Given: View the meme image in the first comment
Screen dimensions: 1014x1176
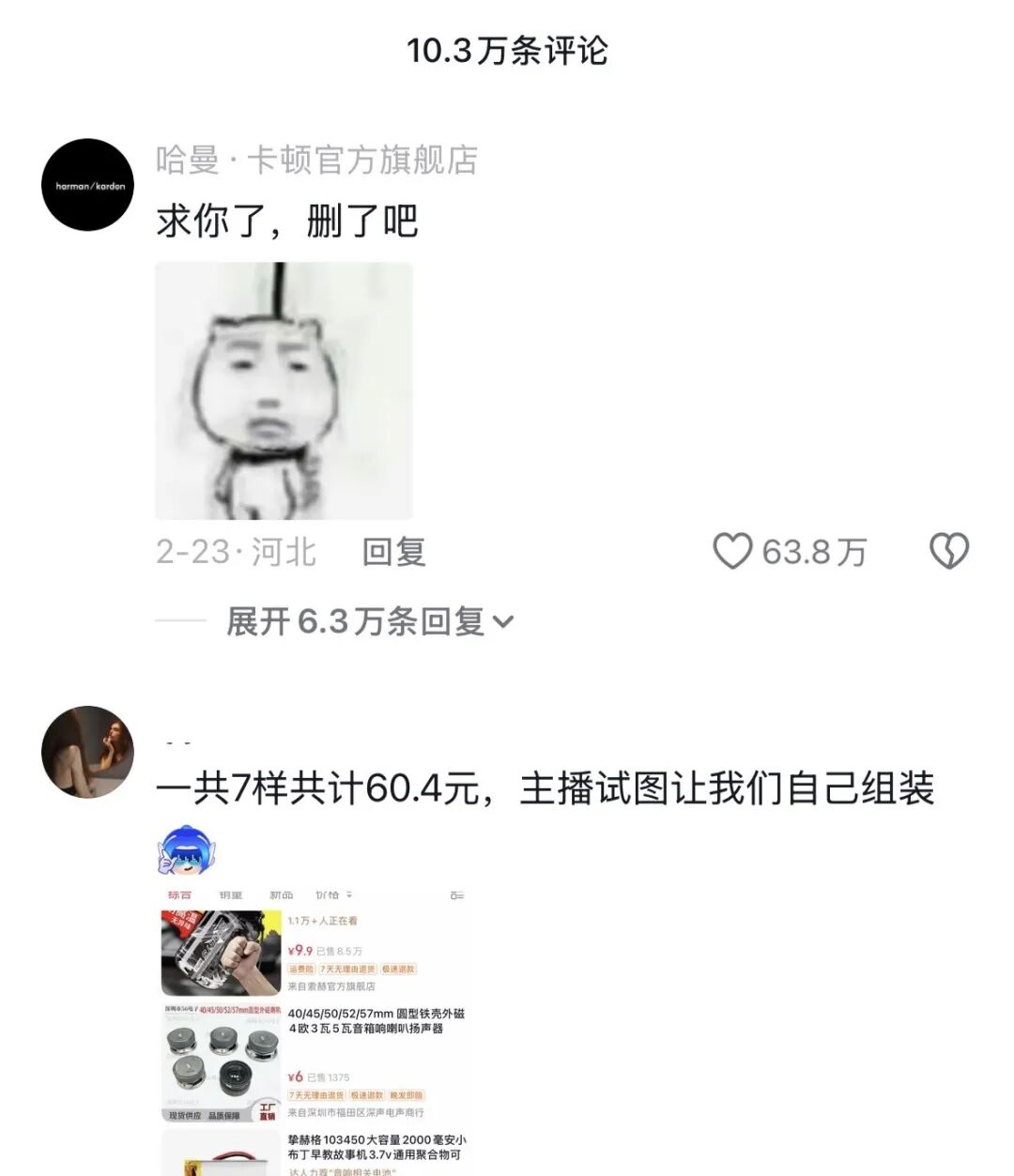Looking at the screenshot, I should click(x=284, y=390).
